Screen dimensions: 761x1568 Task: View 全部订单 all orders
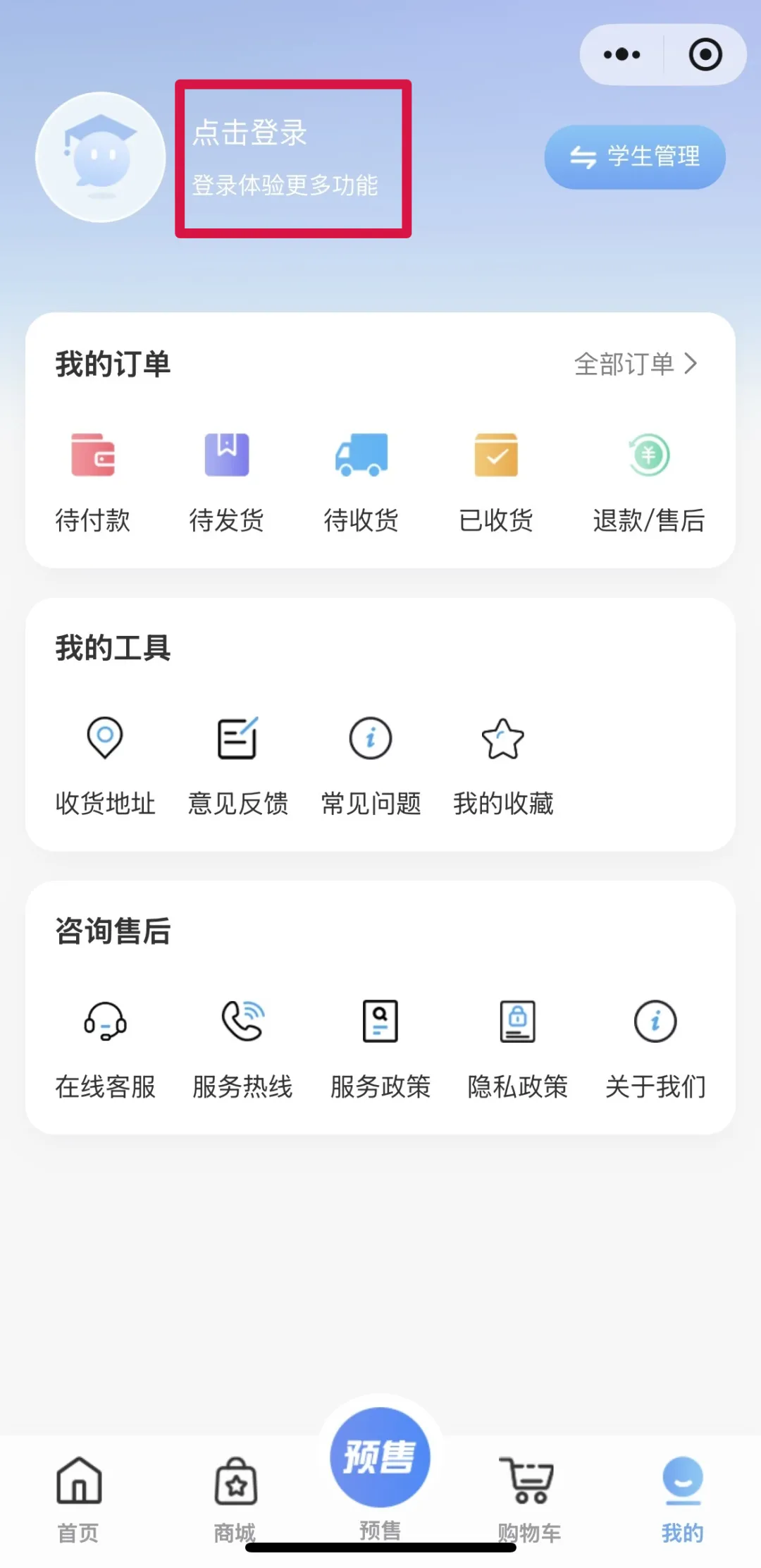coord(636,365)
